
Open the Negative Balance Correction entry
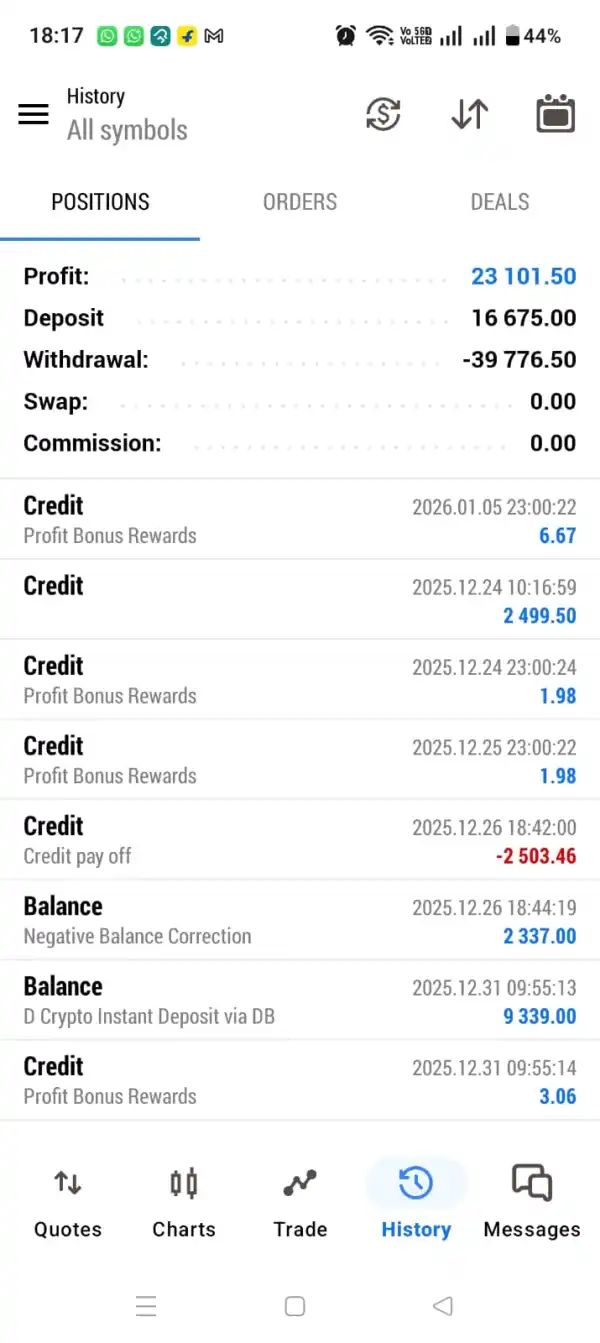pyautogui.click(x=300, y=920)
